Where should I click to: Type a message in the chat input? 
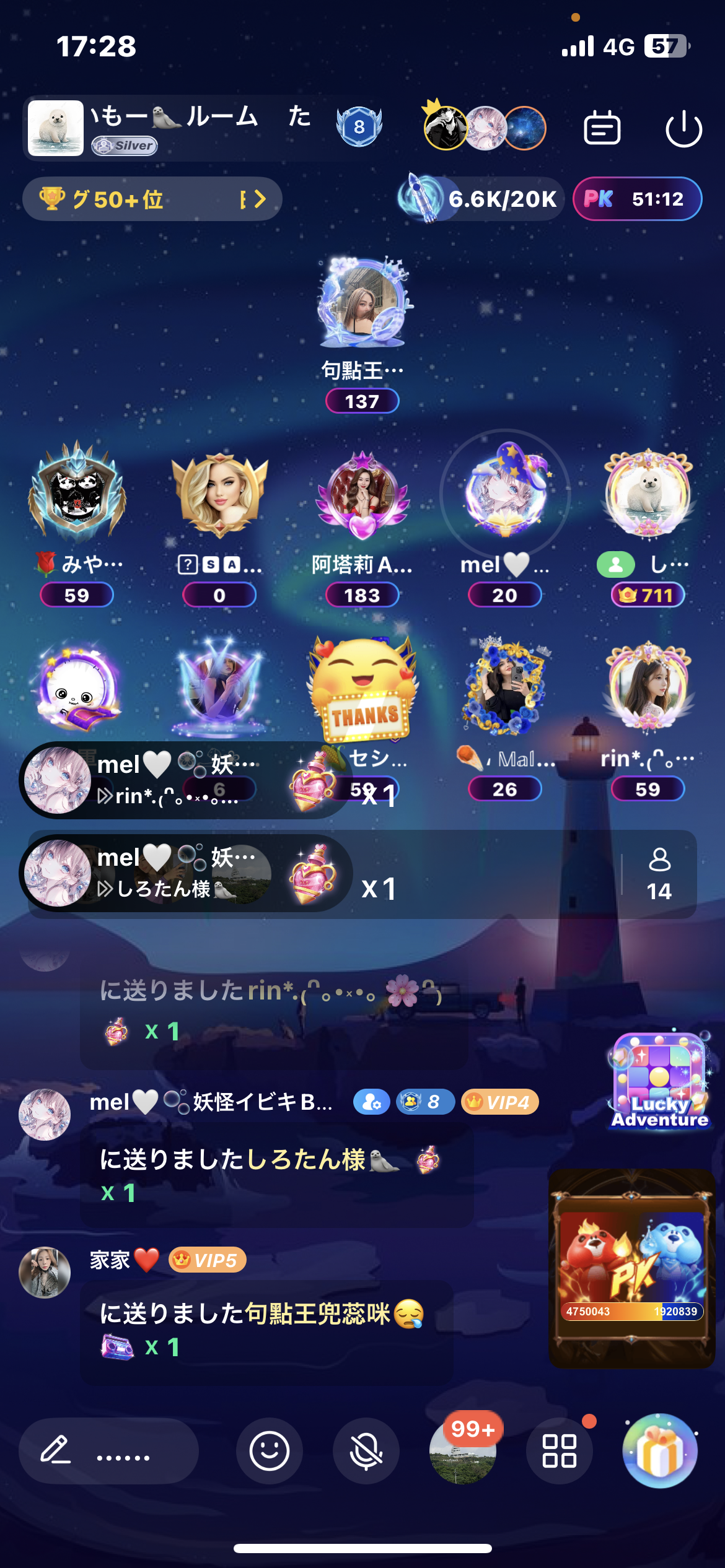click(x=109, y=1451)
